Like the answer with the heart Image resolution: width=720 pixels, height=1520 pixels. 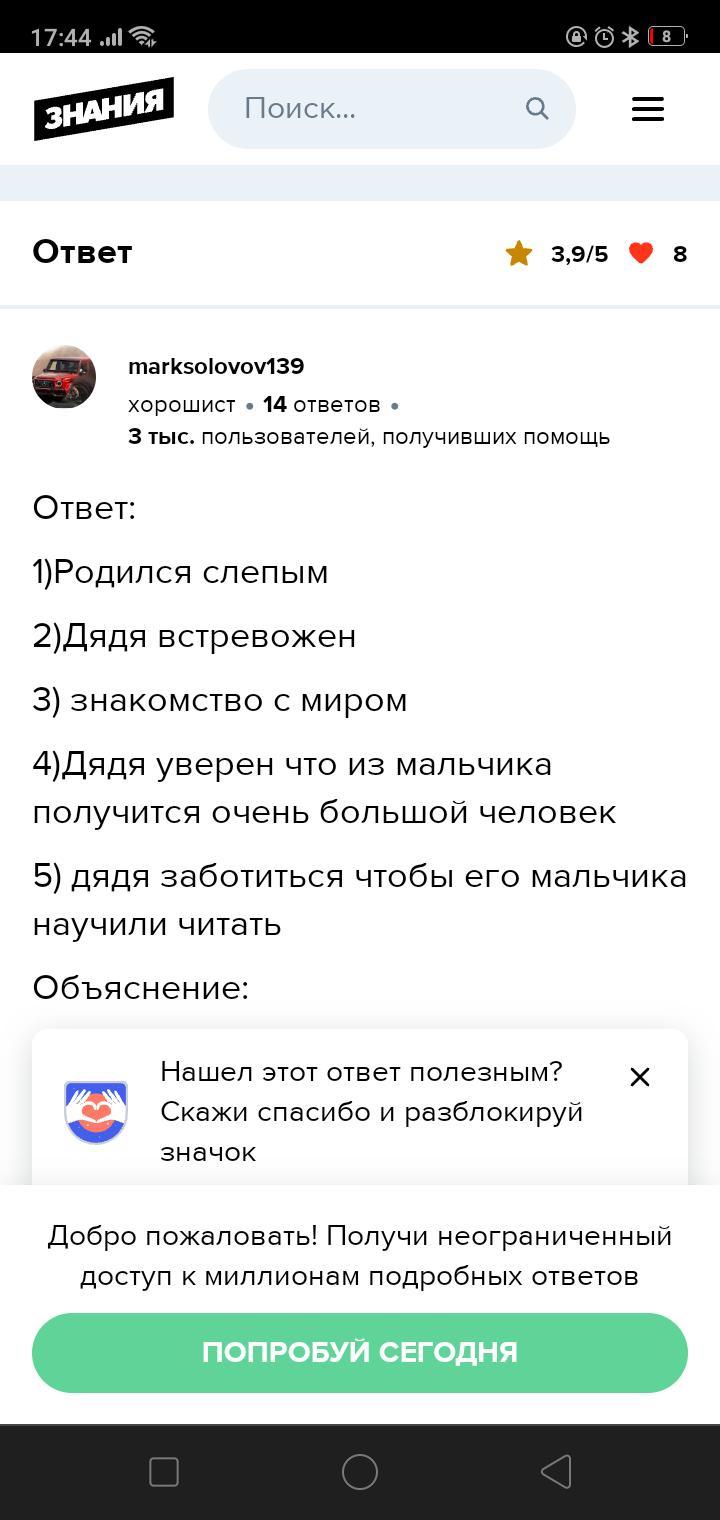point(641,254)
